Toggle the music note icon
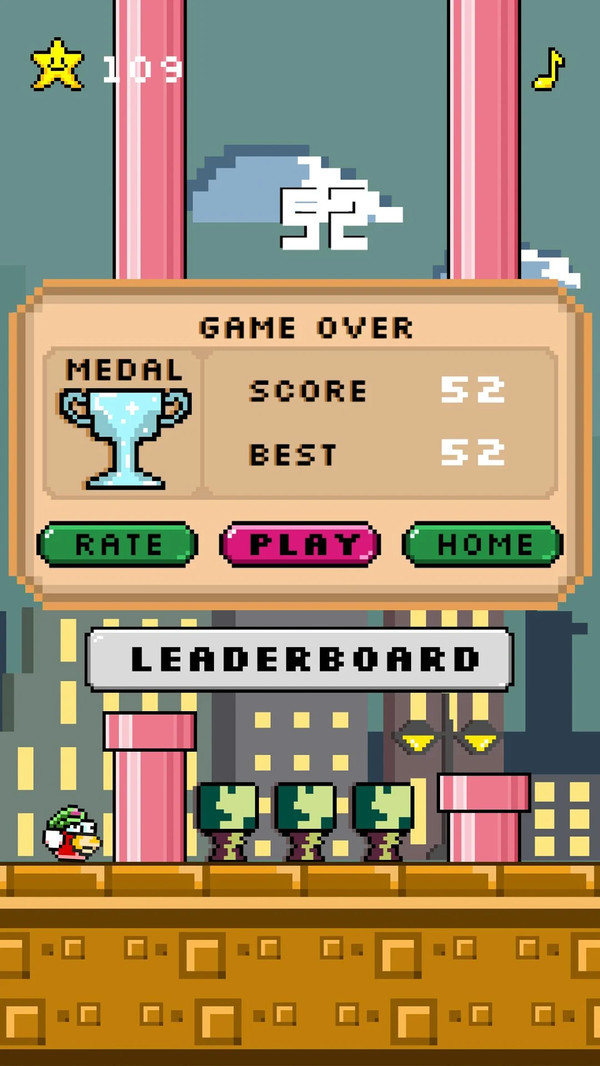 tap(548, 68)
